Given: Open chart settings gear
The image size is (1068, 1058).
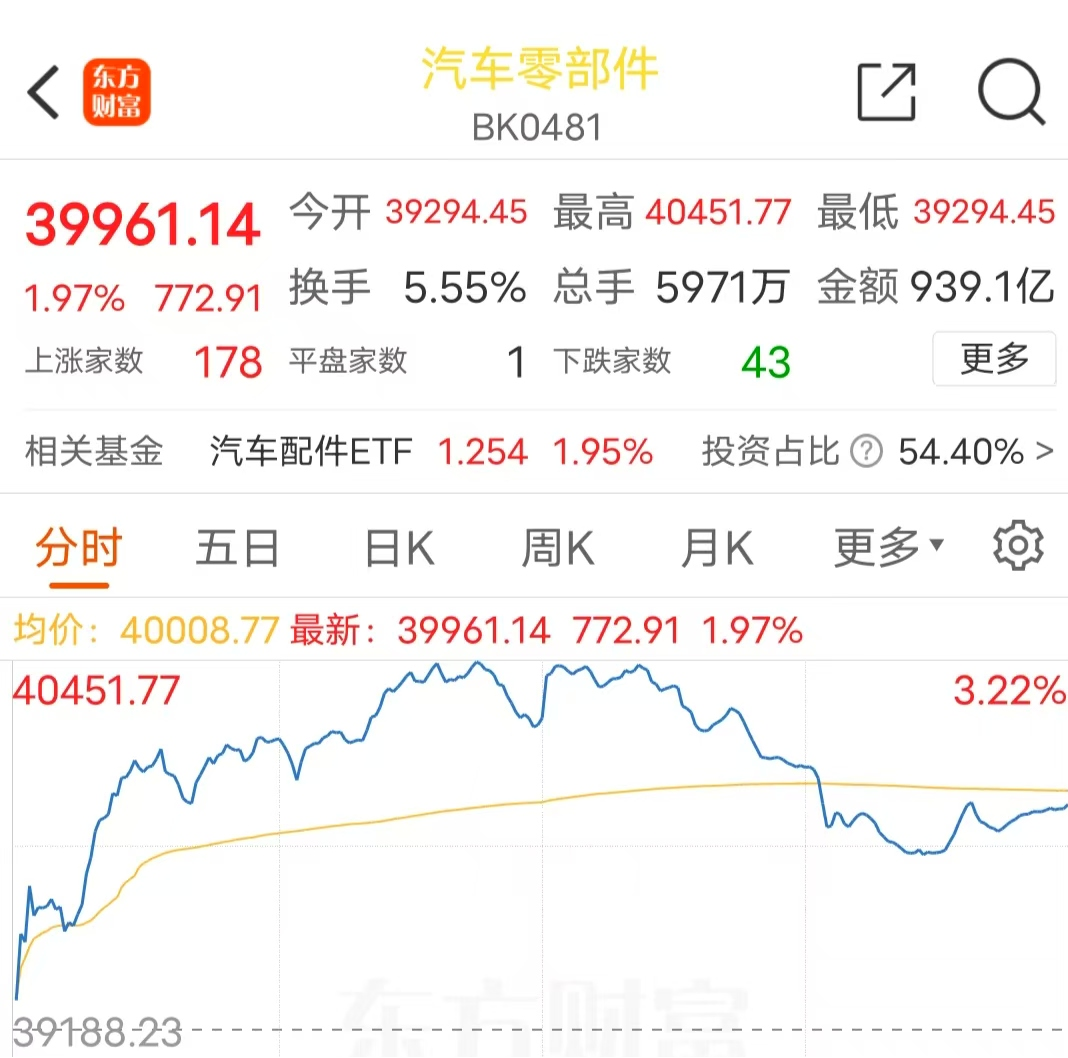Looking at the screenshot, I should pos(1018,546).
